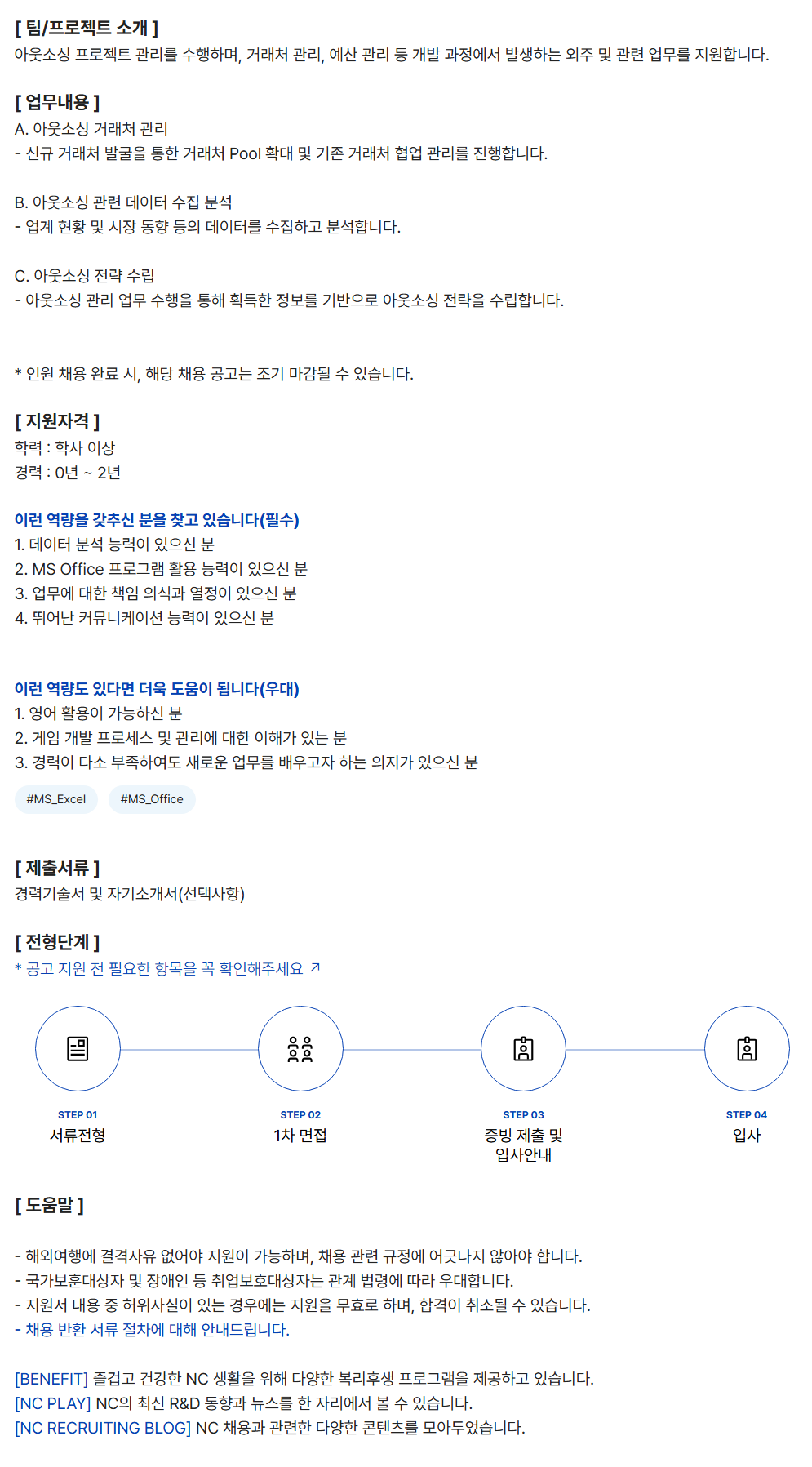
Task: Open the #MS_Excel tag chip
Action: 56,799
